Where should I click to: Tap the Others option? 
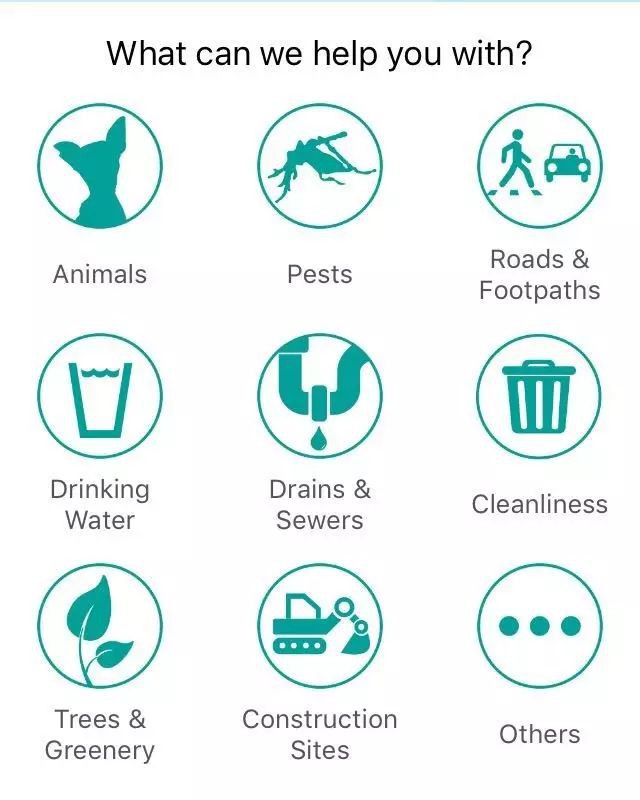coord(540,626)
